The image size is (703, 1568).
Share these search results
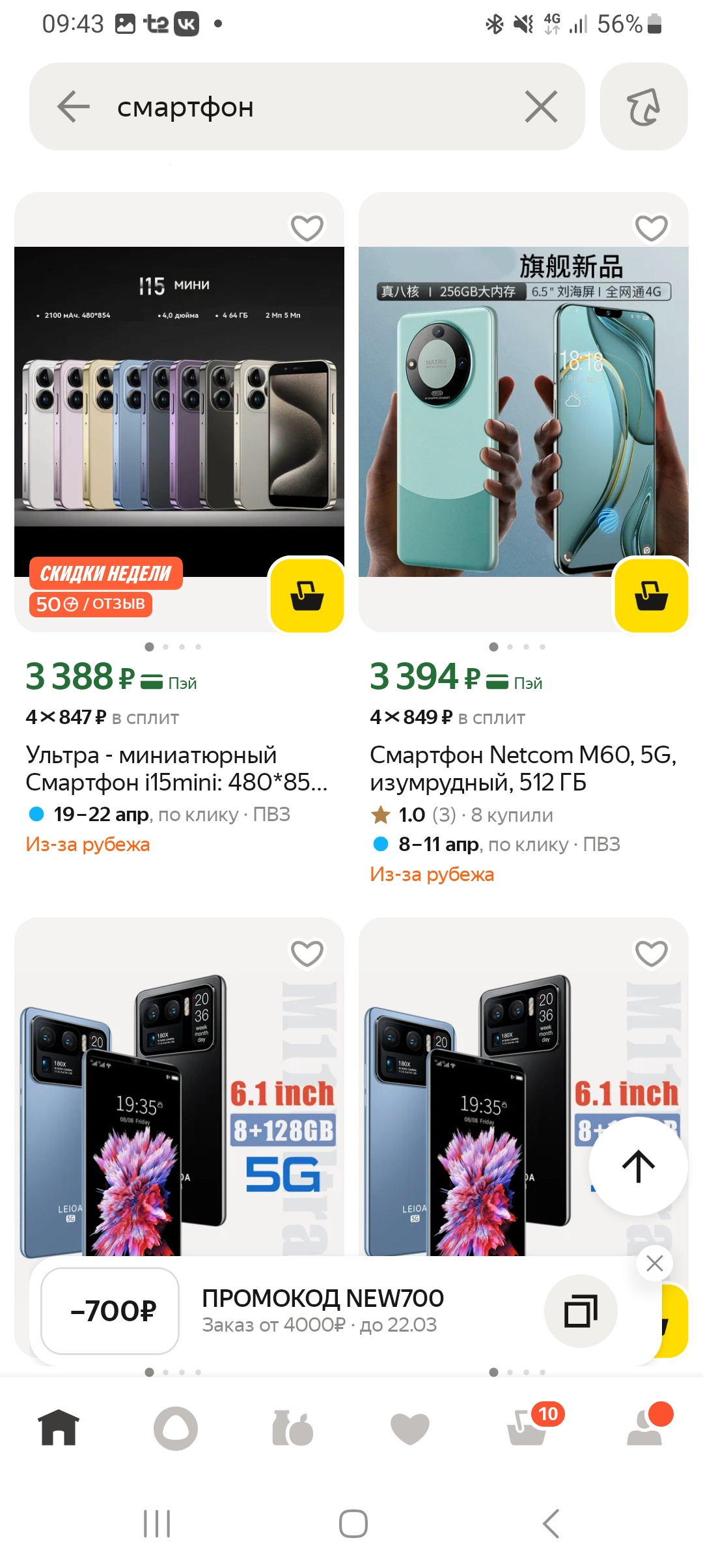coord(643,107)
